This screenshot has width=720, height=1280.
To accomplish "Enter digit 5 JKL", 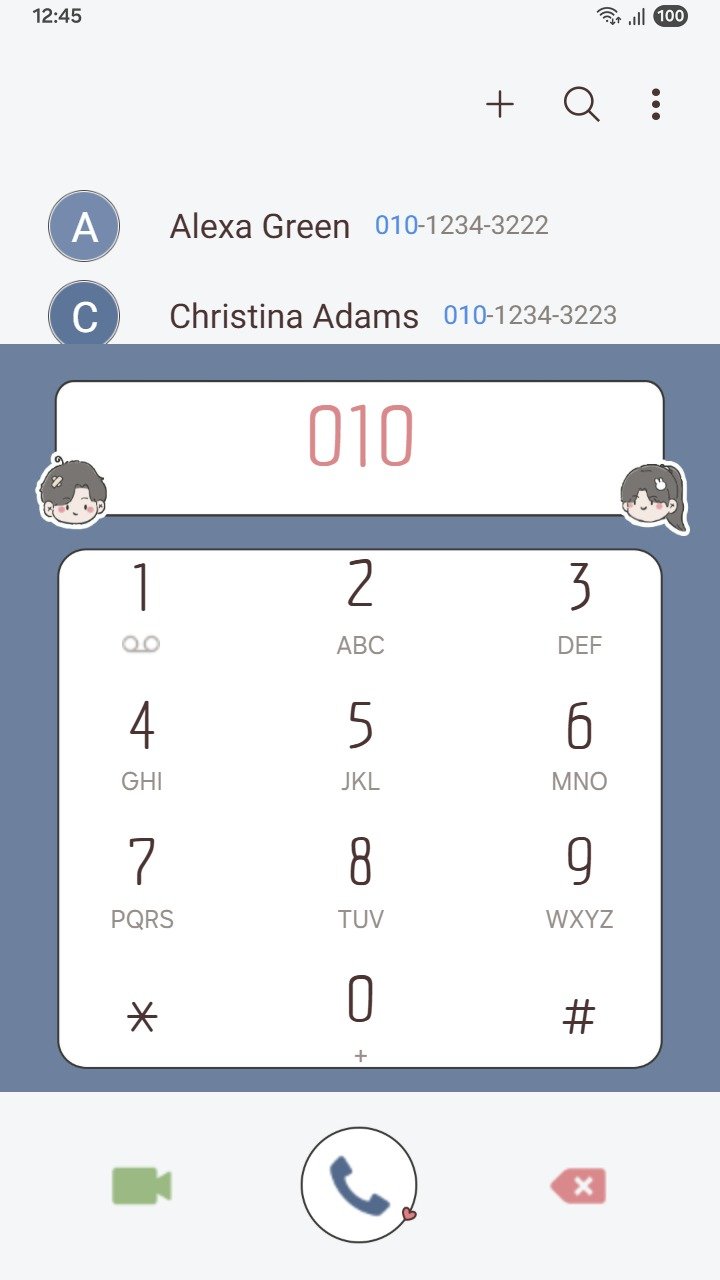I will coord(360,742).
